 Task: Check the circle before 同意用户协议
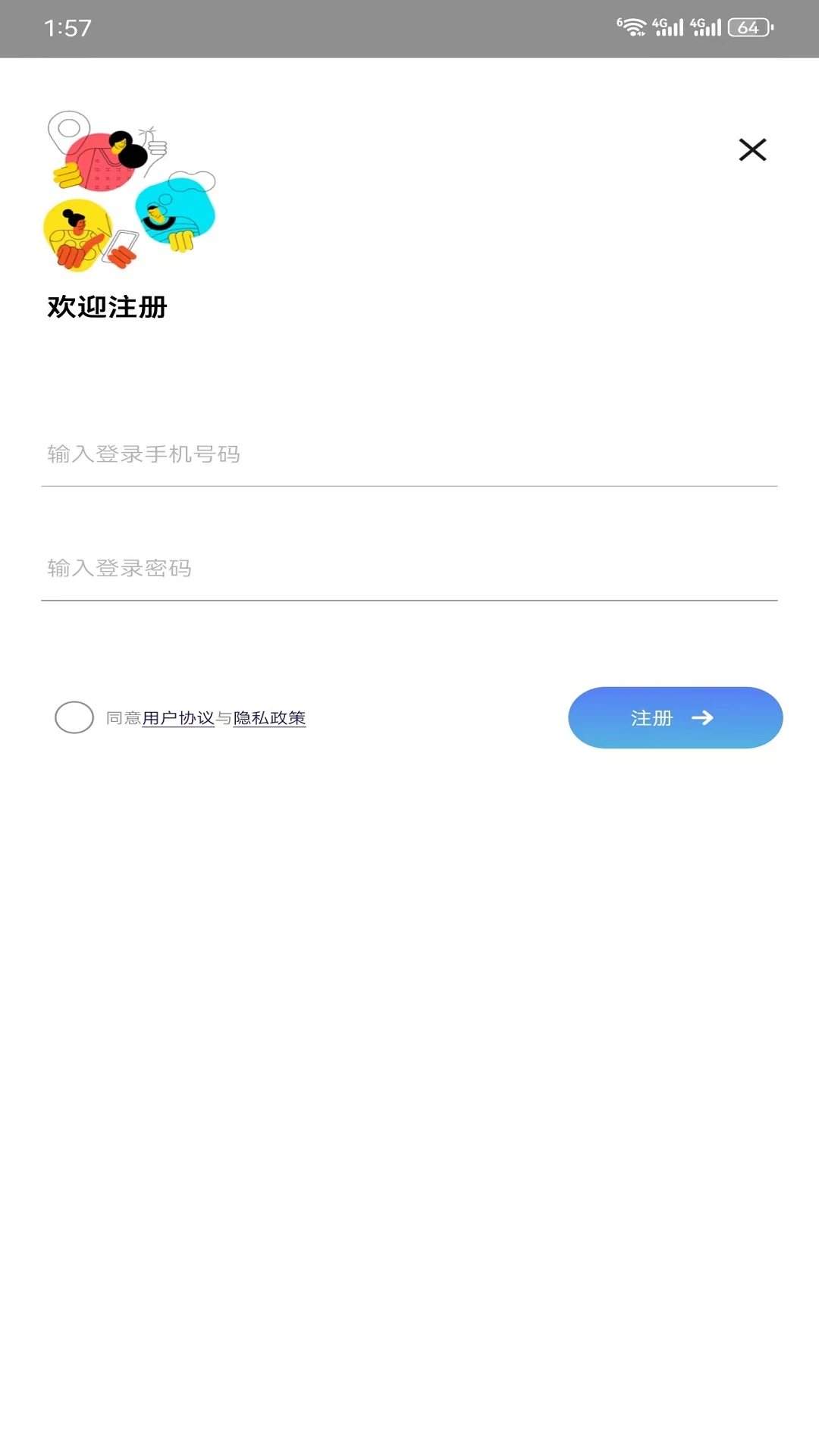(74, 717)
